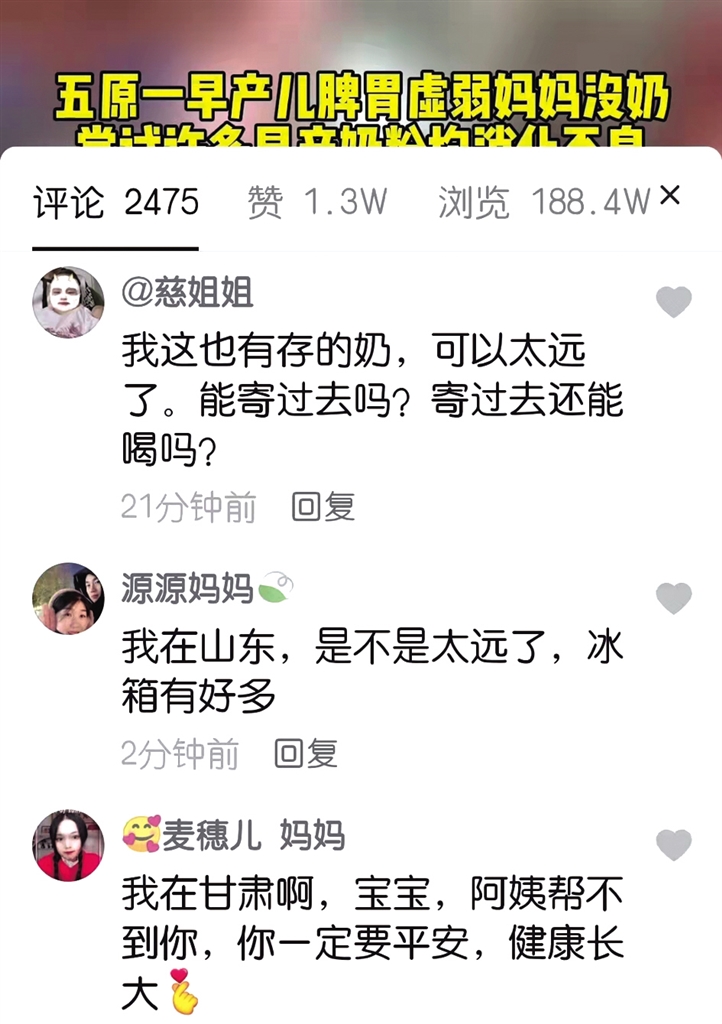Switch to the 赞 1.3W tab
Viewport: 722px width, 1024px height.
click(316, 203)
